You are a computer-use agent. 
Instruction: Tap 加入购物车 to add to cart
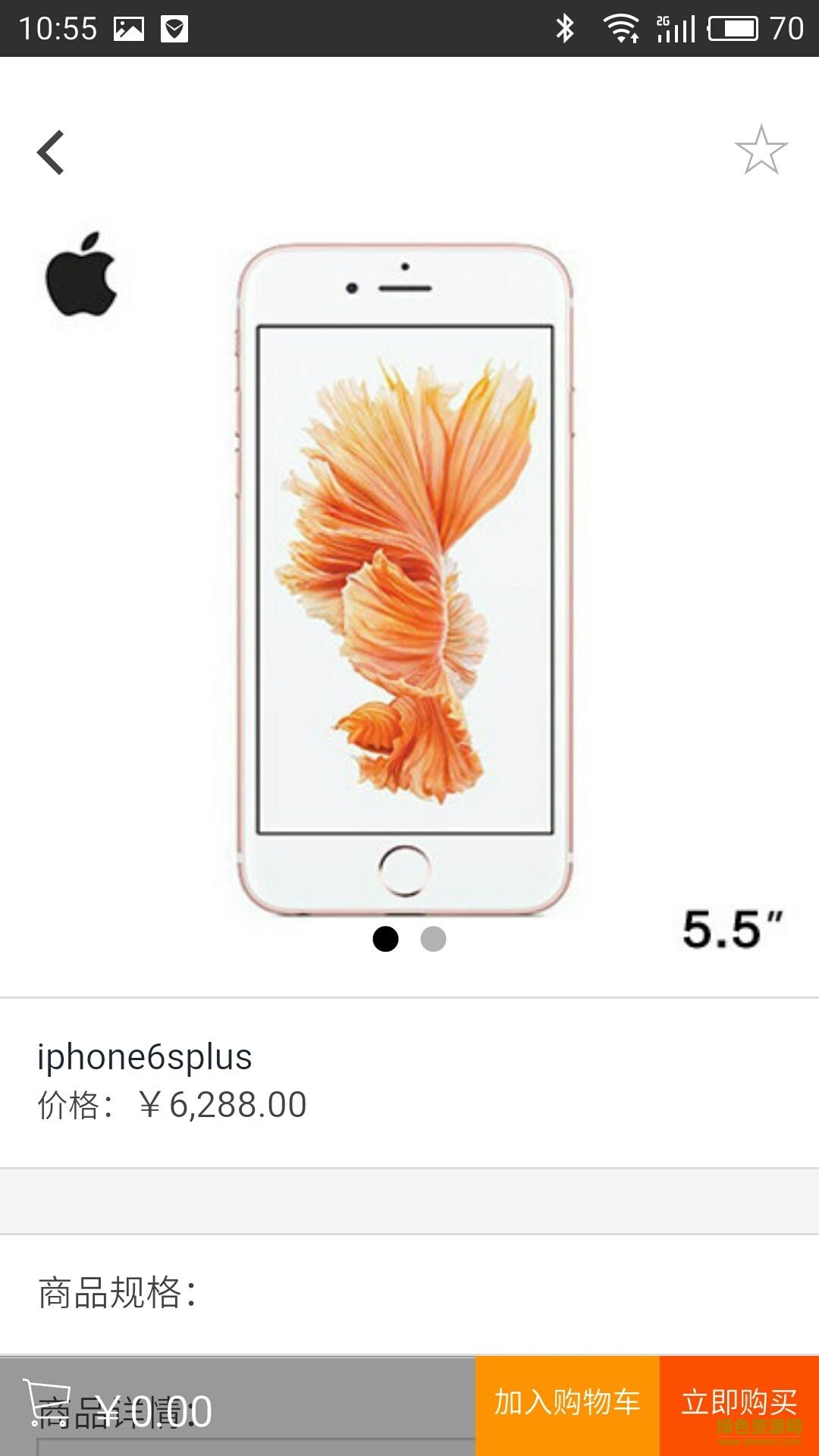click(x=567, y=1405)
